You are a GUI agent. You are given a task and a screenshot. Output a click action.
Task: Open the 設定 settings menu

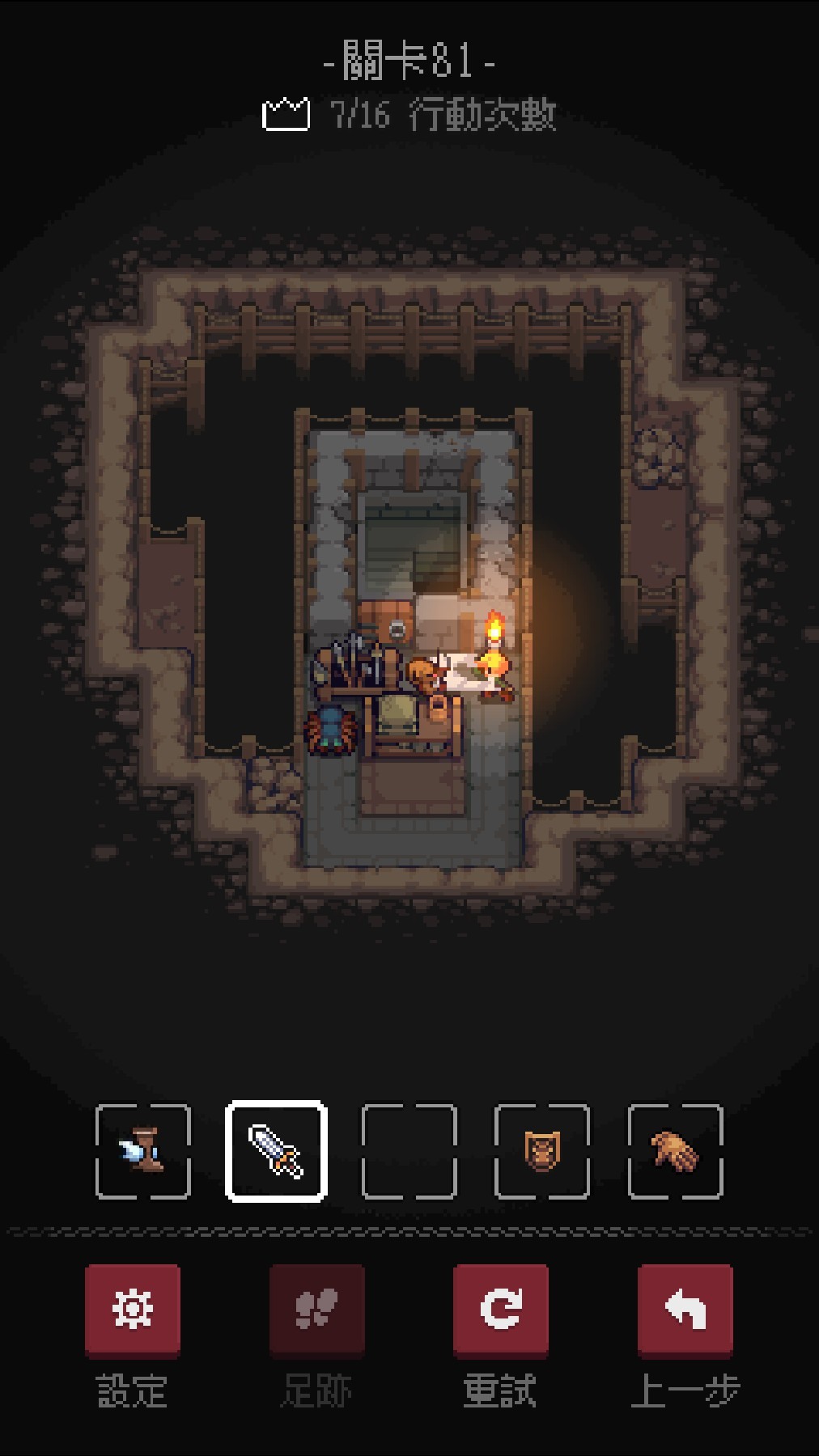133,1310
